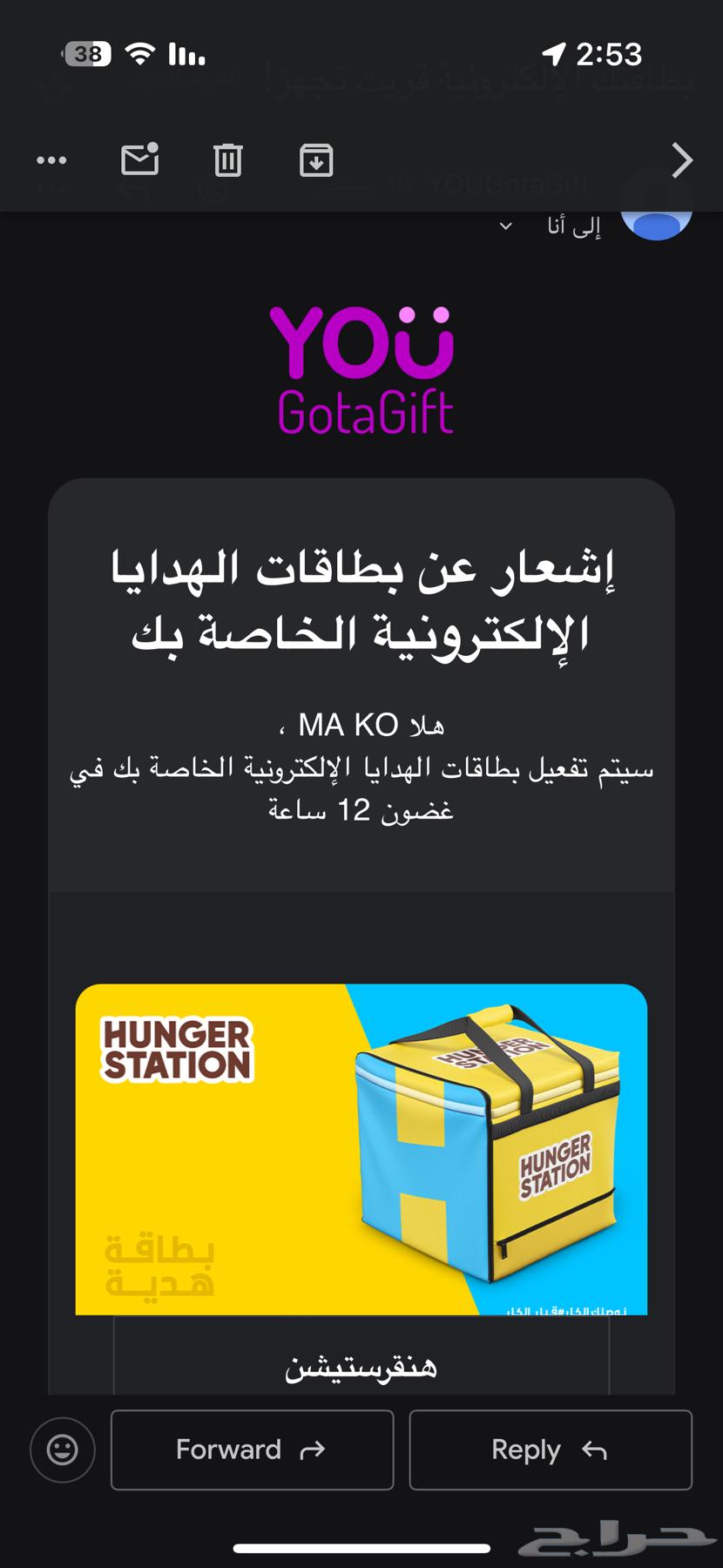This screenshot has height=1568, width=723.
Task: Reply to this email
Action: (550, 1450)
